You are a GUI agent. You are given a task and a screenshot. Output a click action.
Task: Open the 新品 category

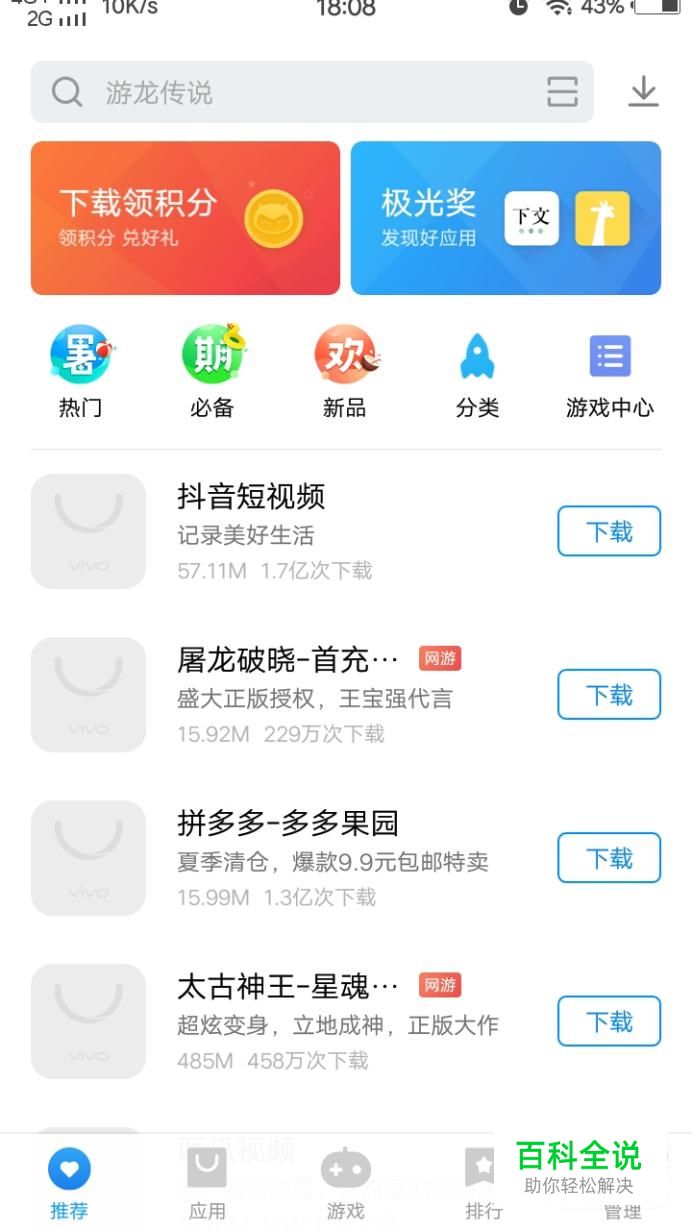click(x=345, y=372)
